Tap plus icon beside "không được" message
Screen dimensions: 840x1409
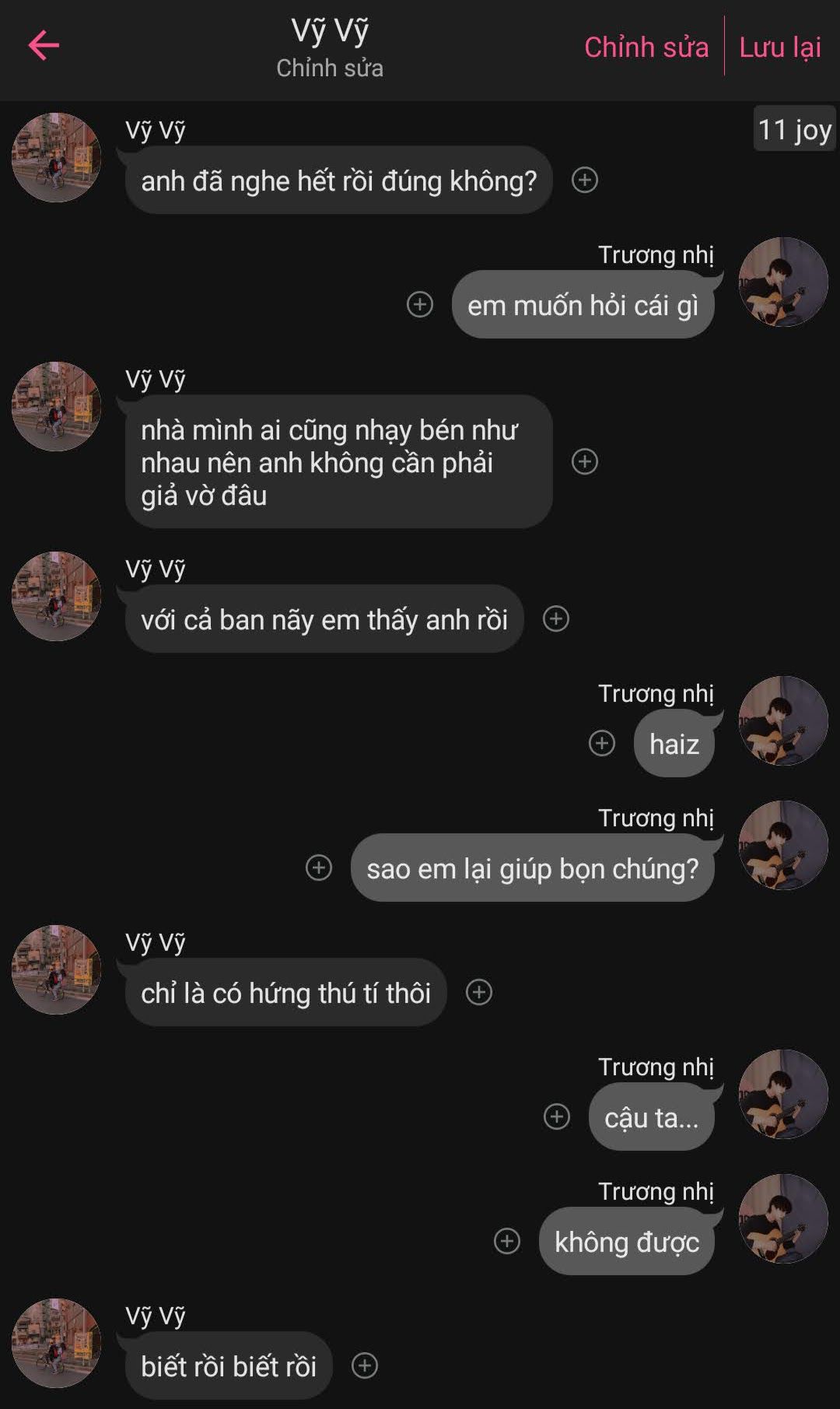[507, 1241]
